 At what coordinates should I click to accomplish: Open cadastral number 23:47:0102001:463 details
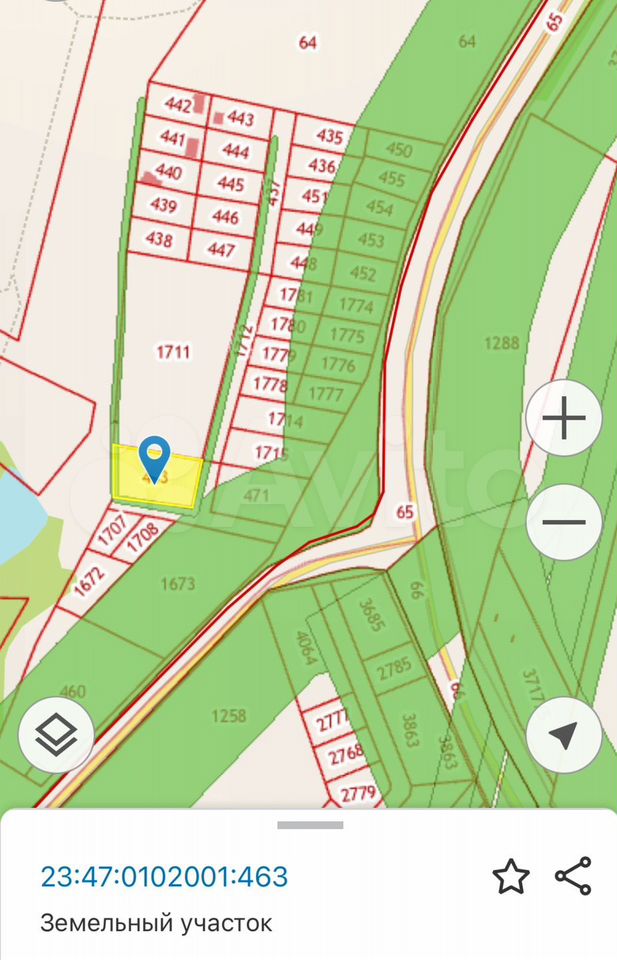point(164,877)
